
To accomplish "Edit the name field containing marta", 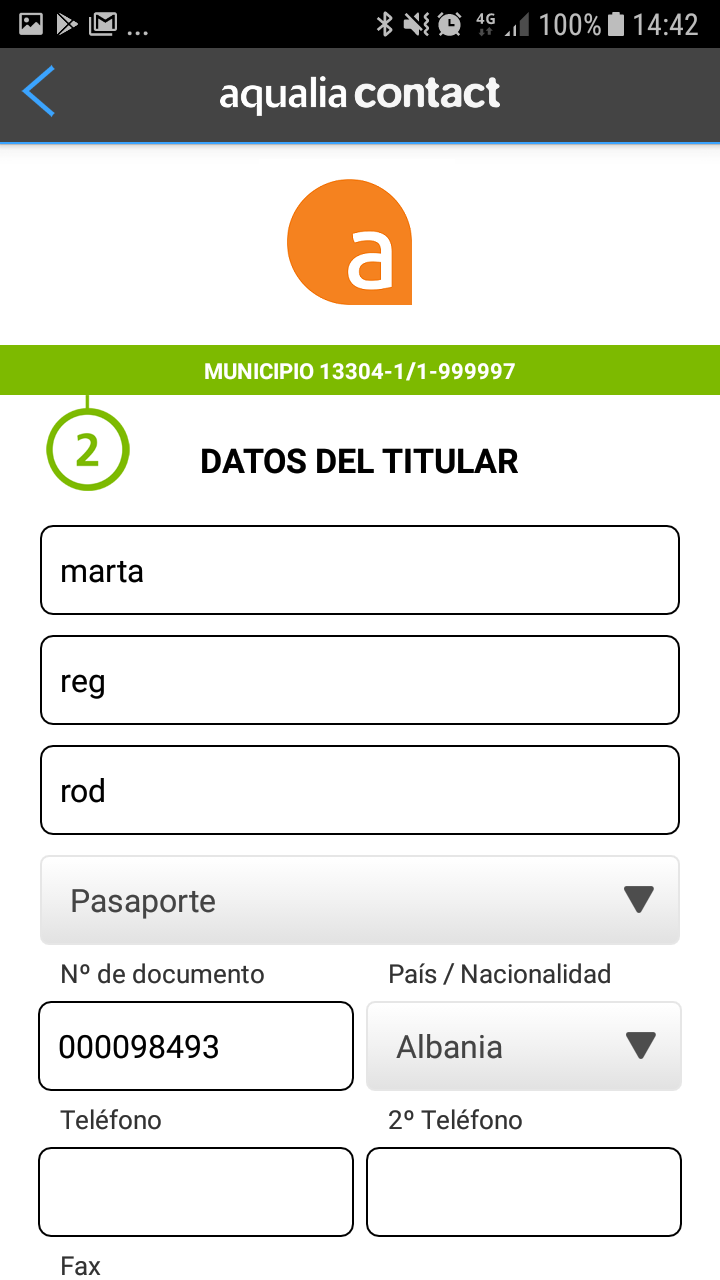I will pos(360,570).
